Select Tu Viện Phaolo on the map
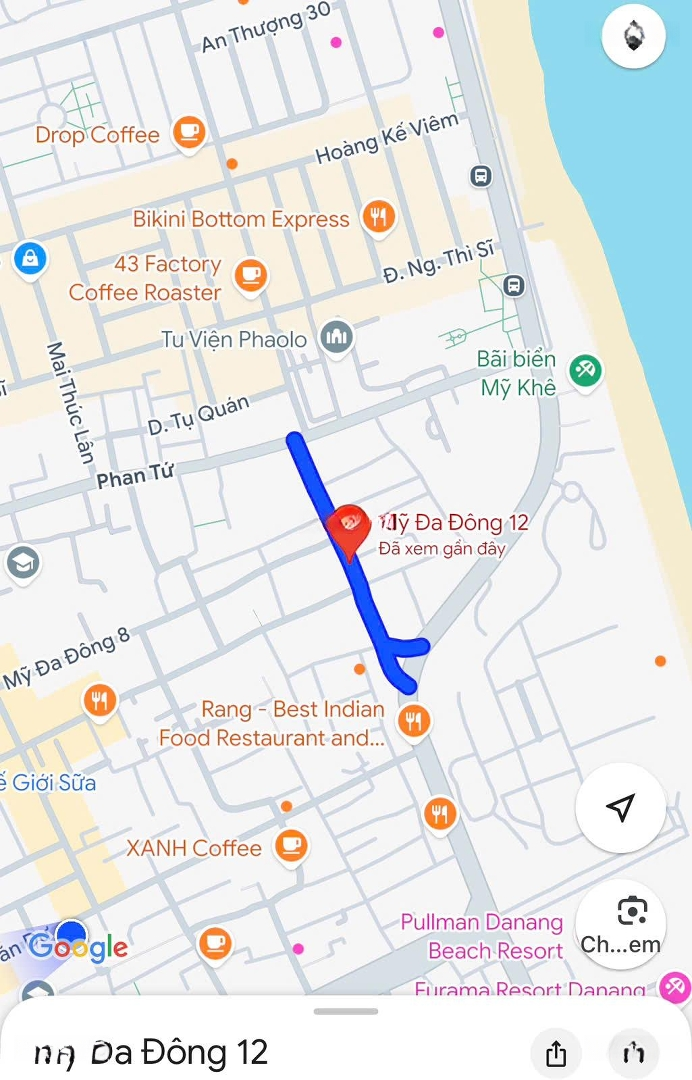The height and width of the screenshot is (1080, 692). click(337, 338)
